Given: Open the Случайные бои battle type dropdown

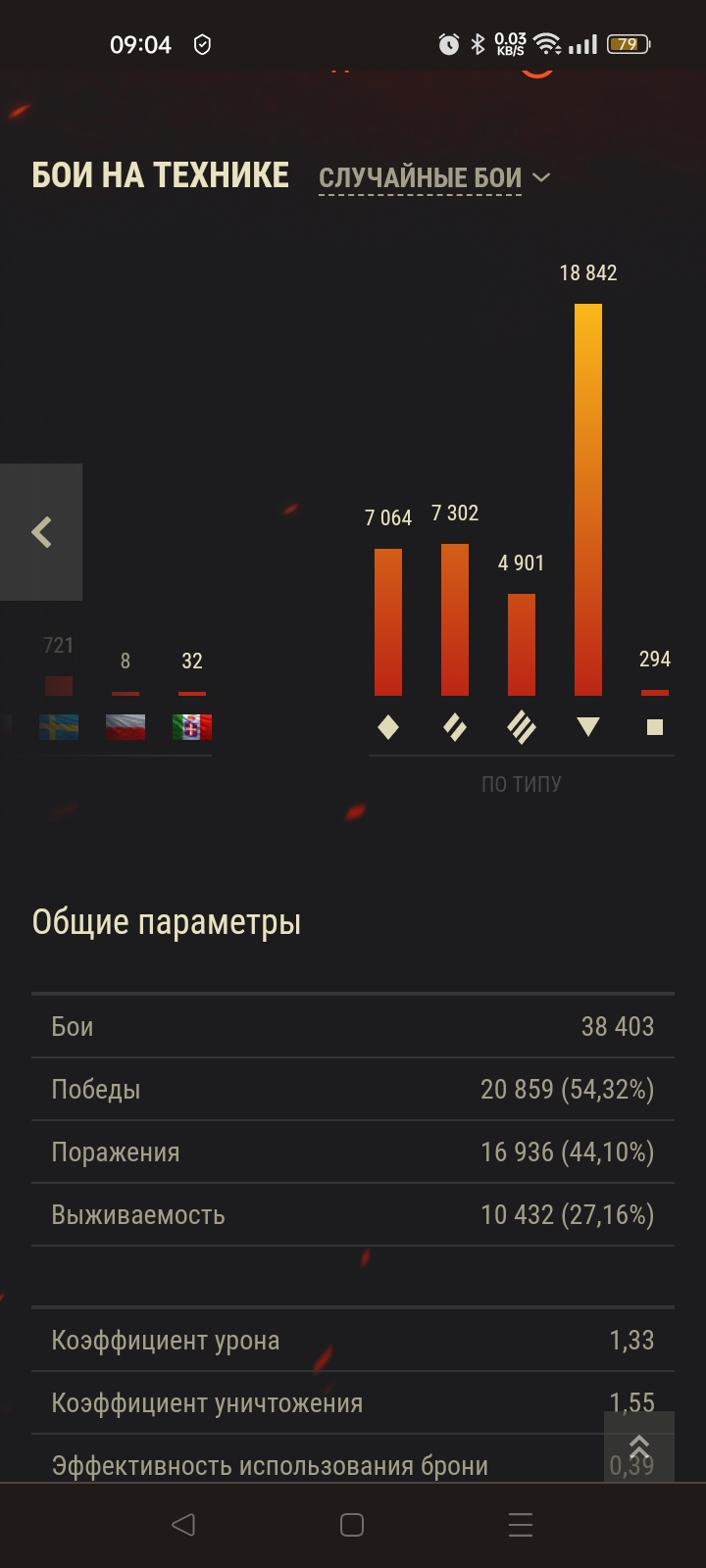Looking at the screenshot, I should tap(433, 177).
